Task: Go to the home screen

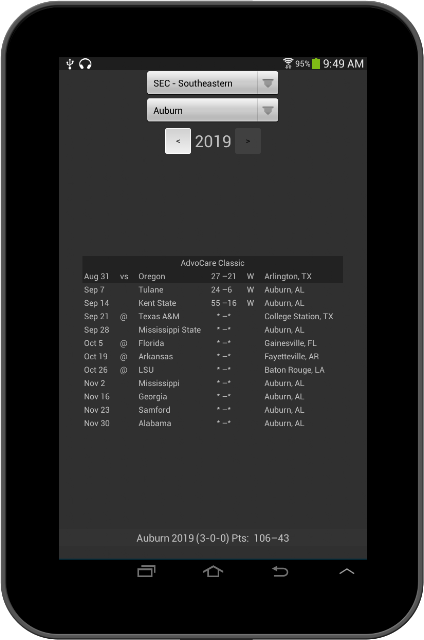Action: click(x=213, y=571)
